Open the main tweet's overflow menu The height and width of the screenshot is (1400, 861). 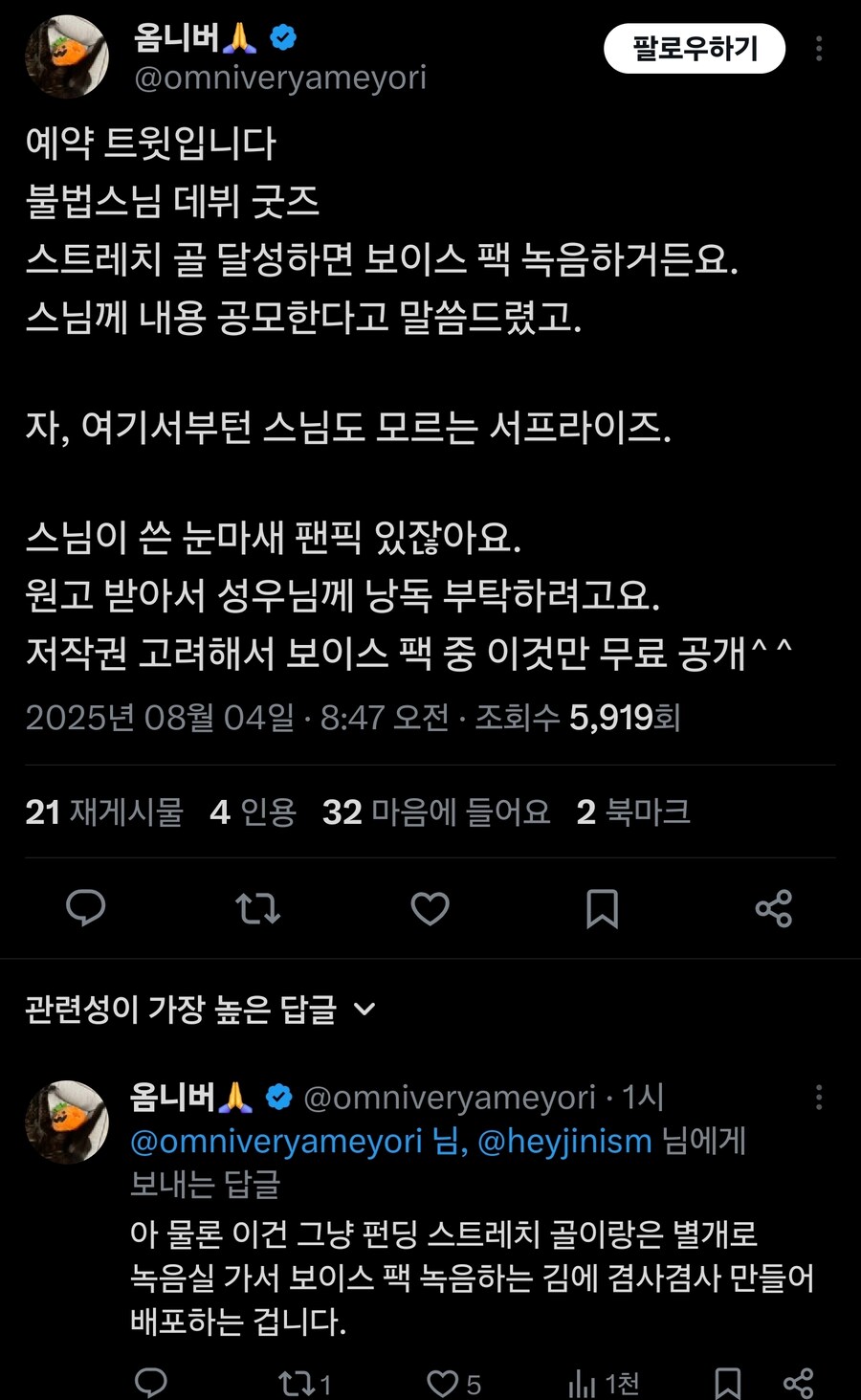point(819,49)
